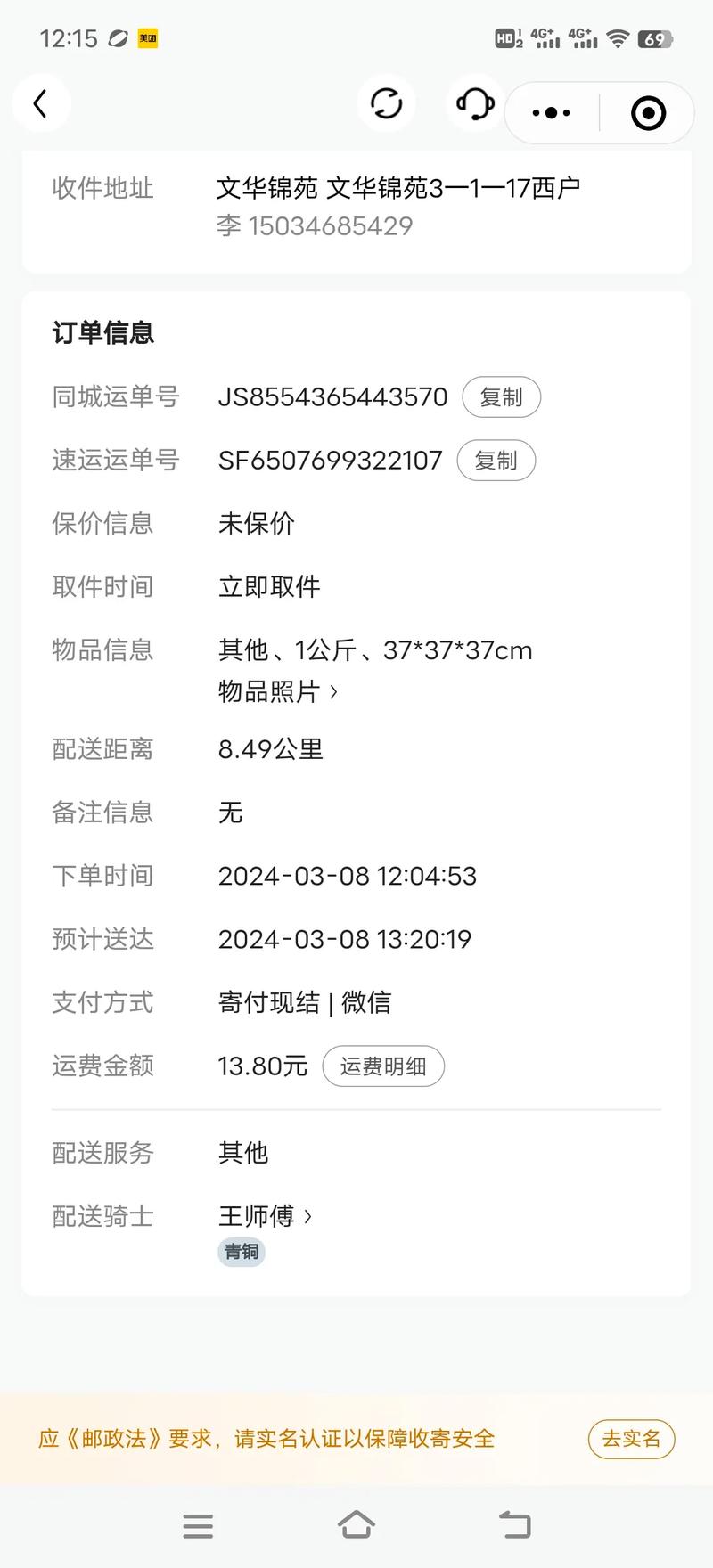Tap the 青铜 rider level badge
Viewport: 713px width, 1568px height.
point(241,1252)
